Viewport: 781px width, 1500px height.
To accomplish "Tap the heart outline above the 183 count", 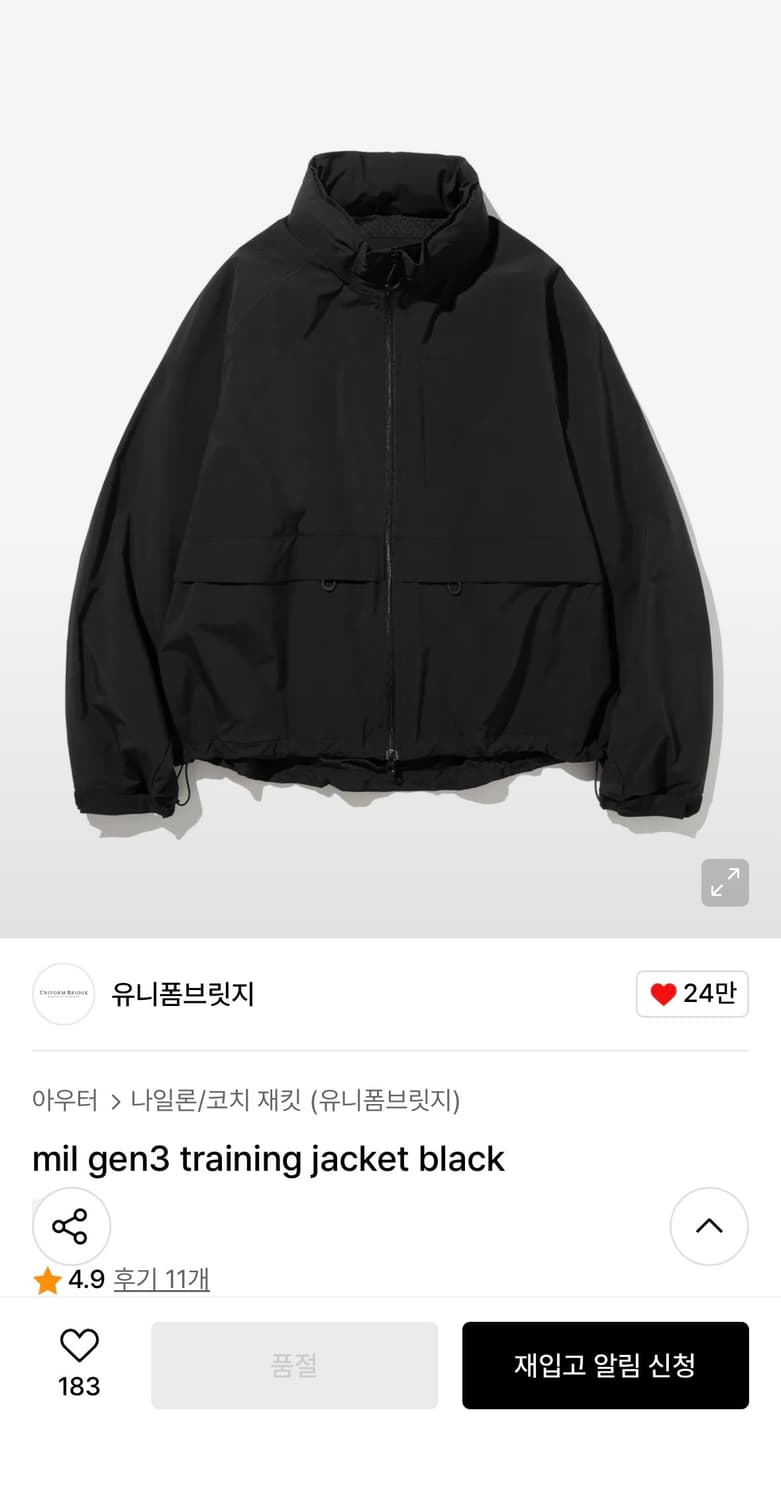I will pyautogui.click(x=79, y=1347).
